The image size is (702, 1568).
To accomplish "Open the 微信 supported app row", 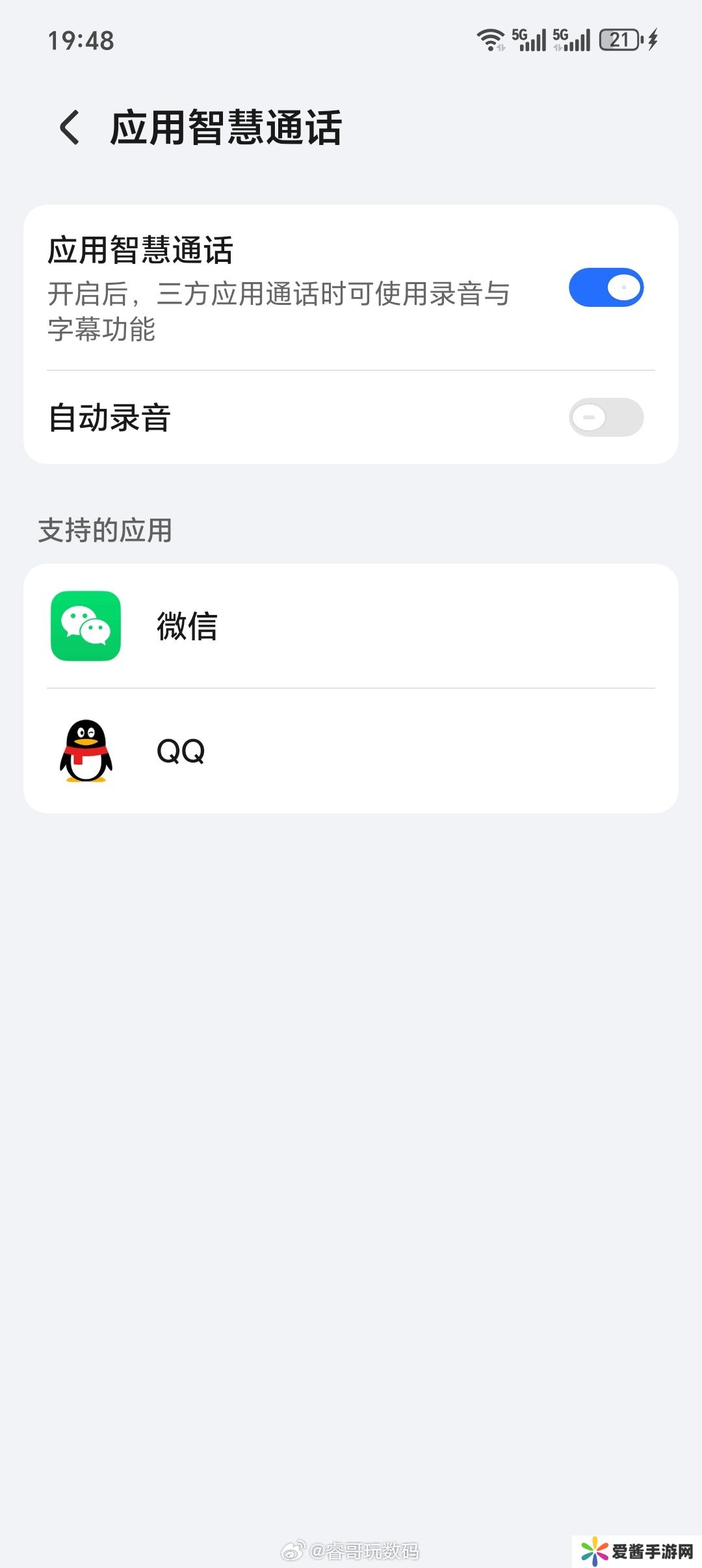I will click(x=351, y=626).
